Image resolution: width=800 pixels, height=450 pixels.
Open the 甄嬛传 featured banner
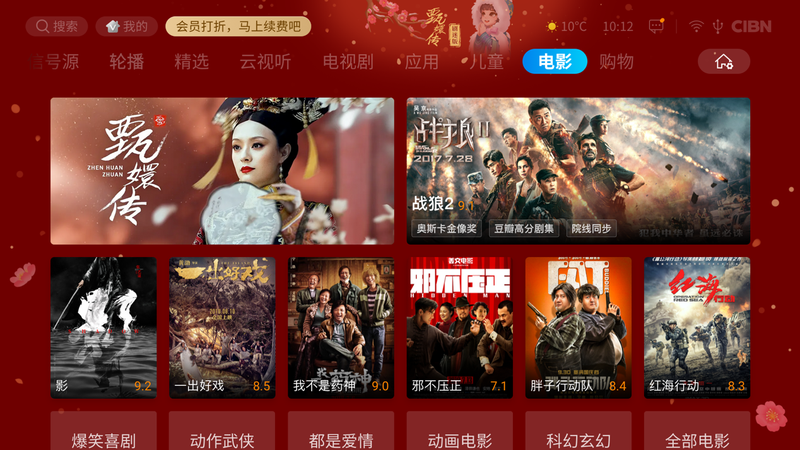222,171
